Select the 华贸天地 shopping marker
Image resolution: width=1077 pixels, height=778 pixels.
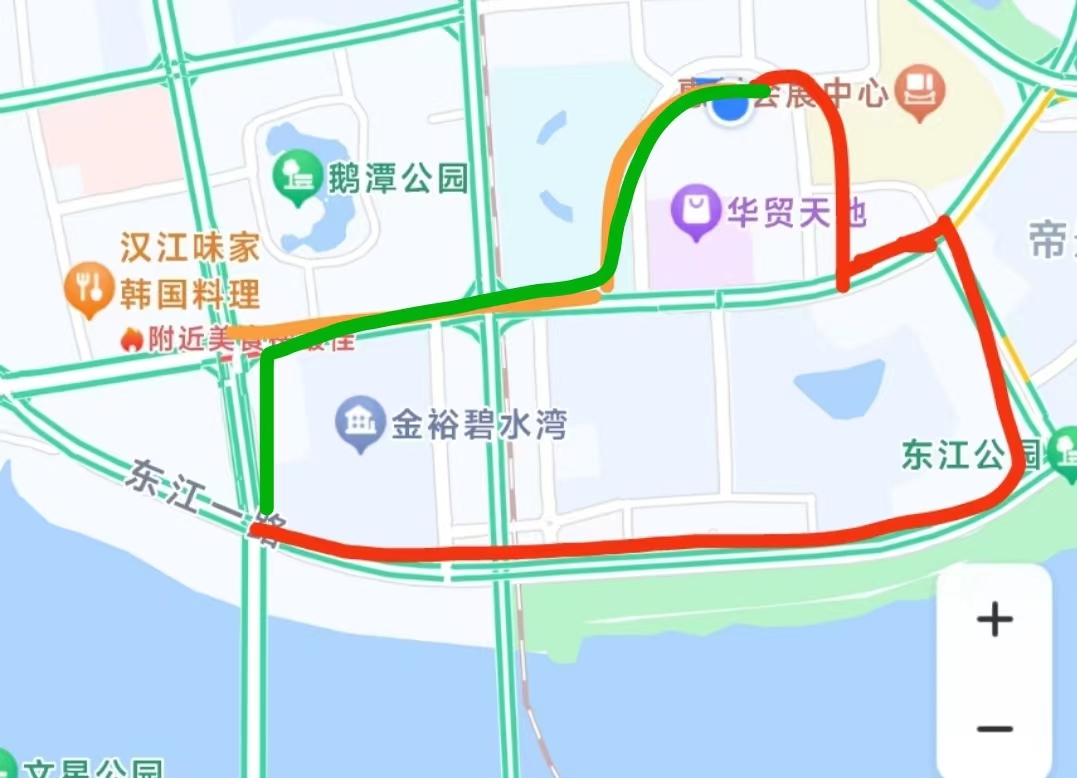pos(695,213)
